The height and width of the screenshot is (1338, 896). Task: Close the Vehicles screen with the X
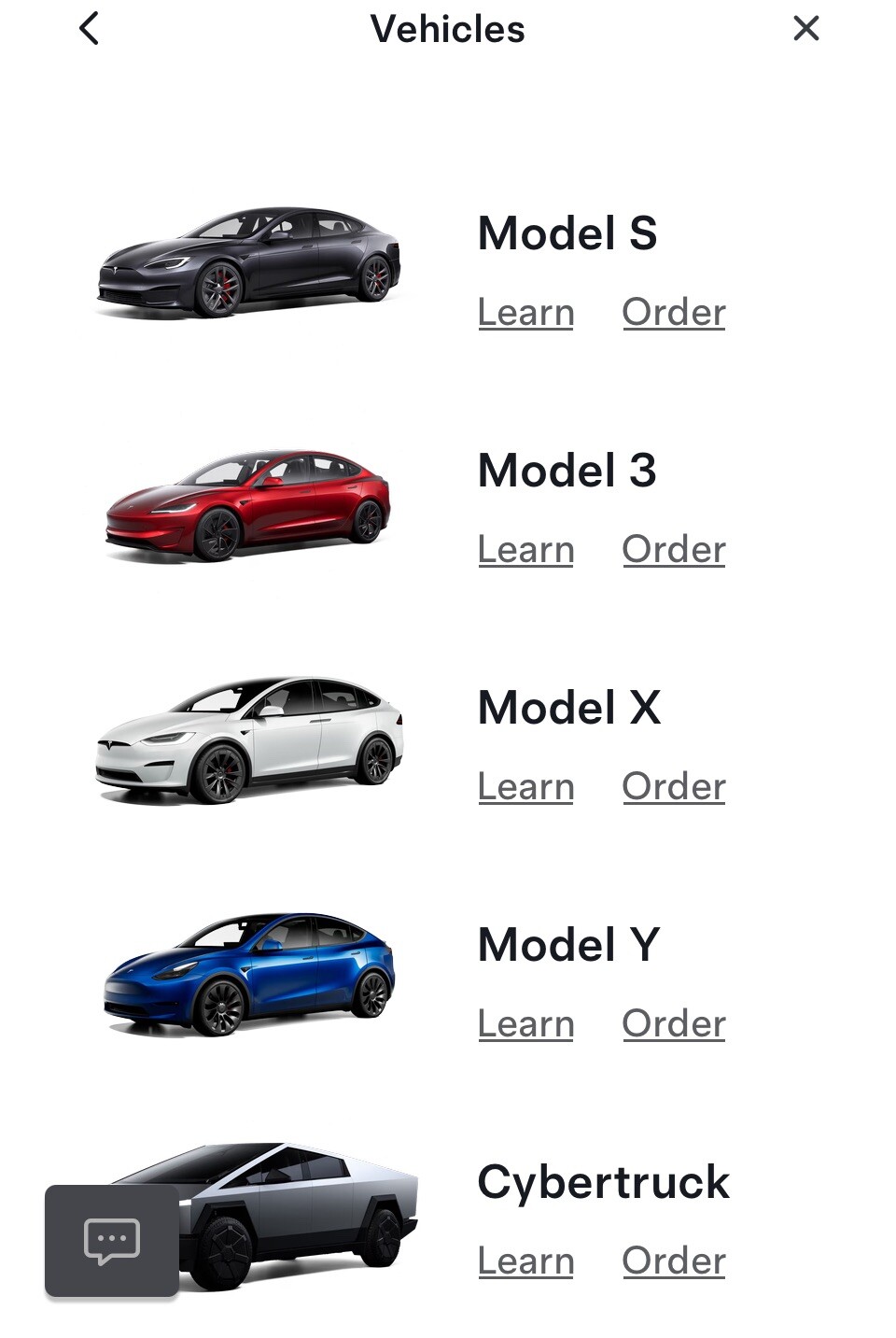pyautogui.click(x=805, y=29)
